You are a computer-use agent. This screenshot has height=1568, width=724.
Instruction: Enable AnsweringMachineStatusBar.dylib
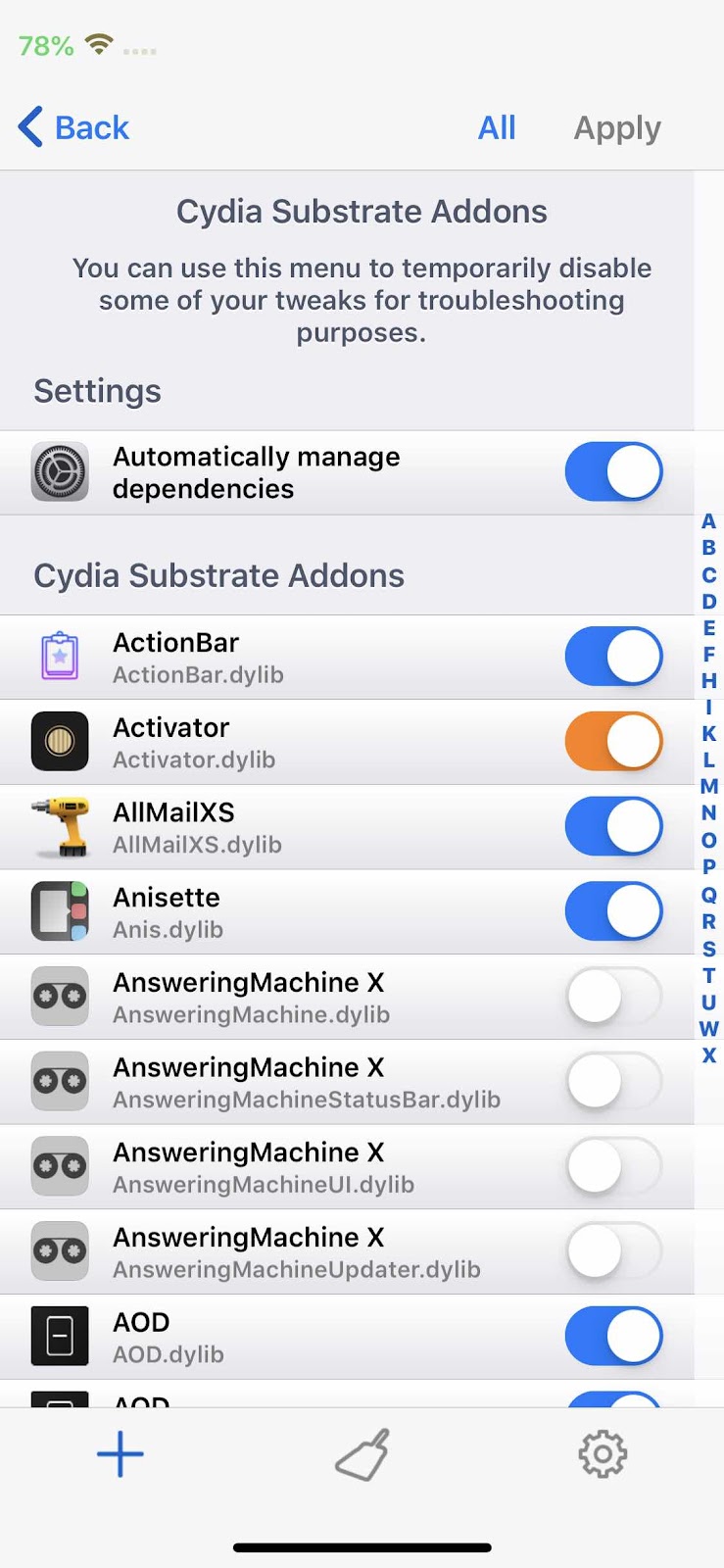[x=613, y=1081]
